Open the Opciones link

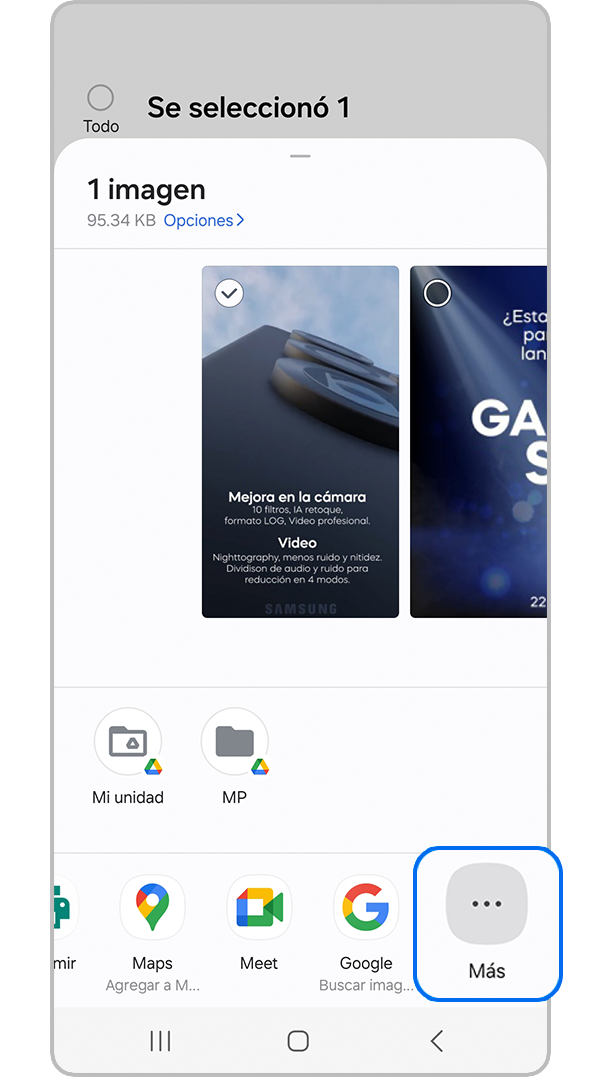(204, 220)
